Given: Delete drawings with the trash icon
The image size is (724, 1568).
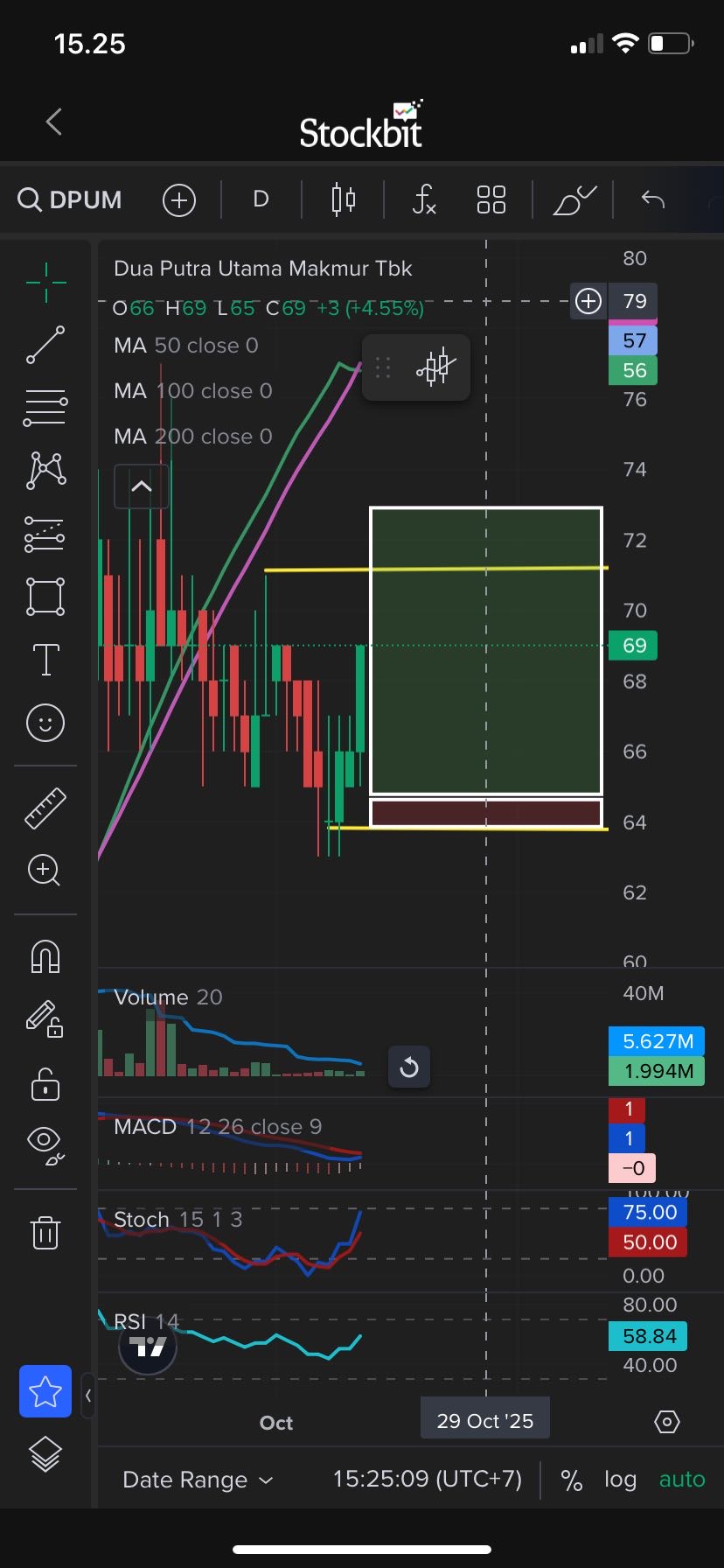Looking at the screenshot, I should coord(45,1232).
